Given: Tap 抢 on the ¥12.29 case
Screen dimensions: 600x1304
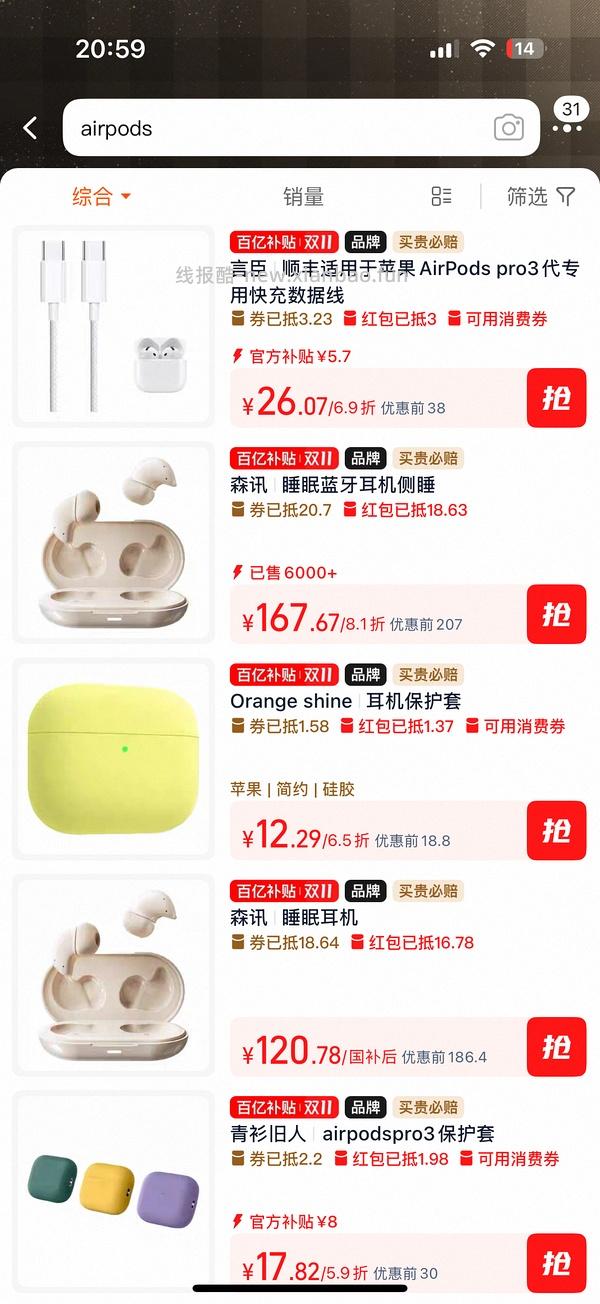Looking at the screenshot, I should 556,830.
